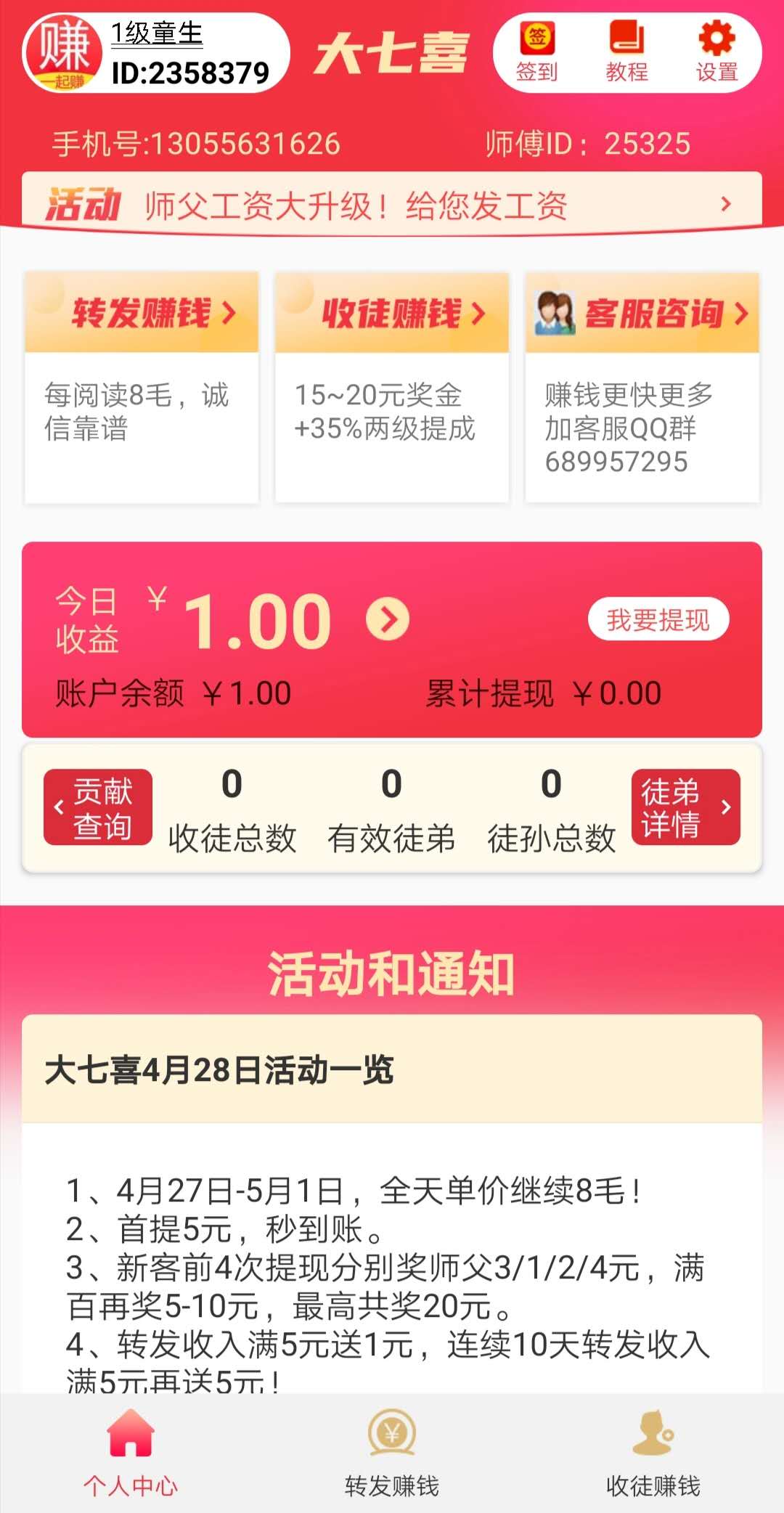The height and width of the screenshot is (1513, 784).
Task: Open the 客服咨询 card
Action: 642,387
